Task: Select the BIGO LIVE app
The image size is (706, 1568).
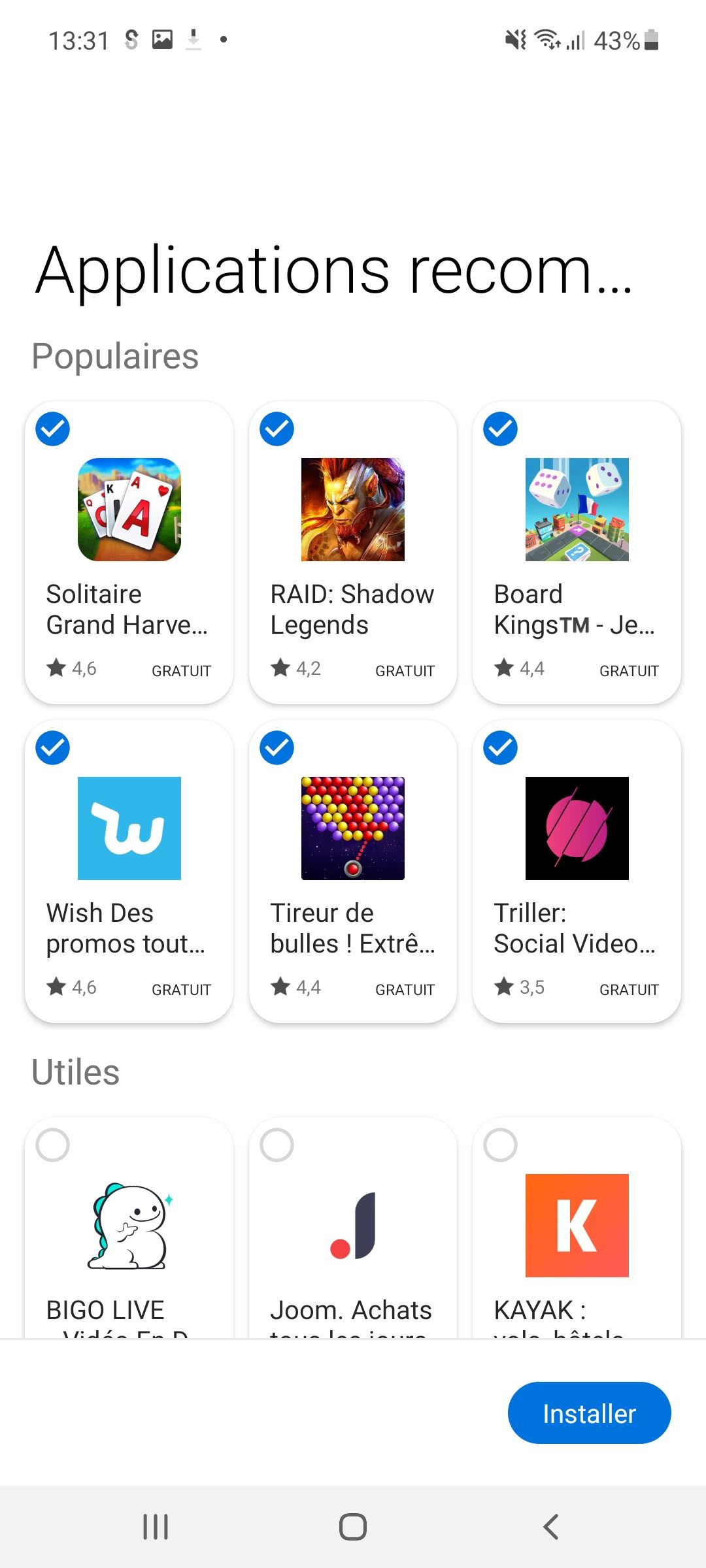Action: (53, 1145)
